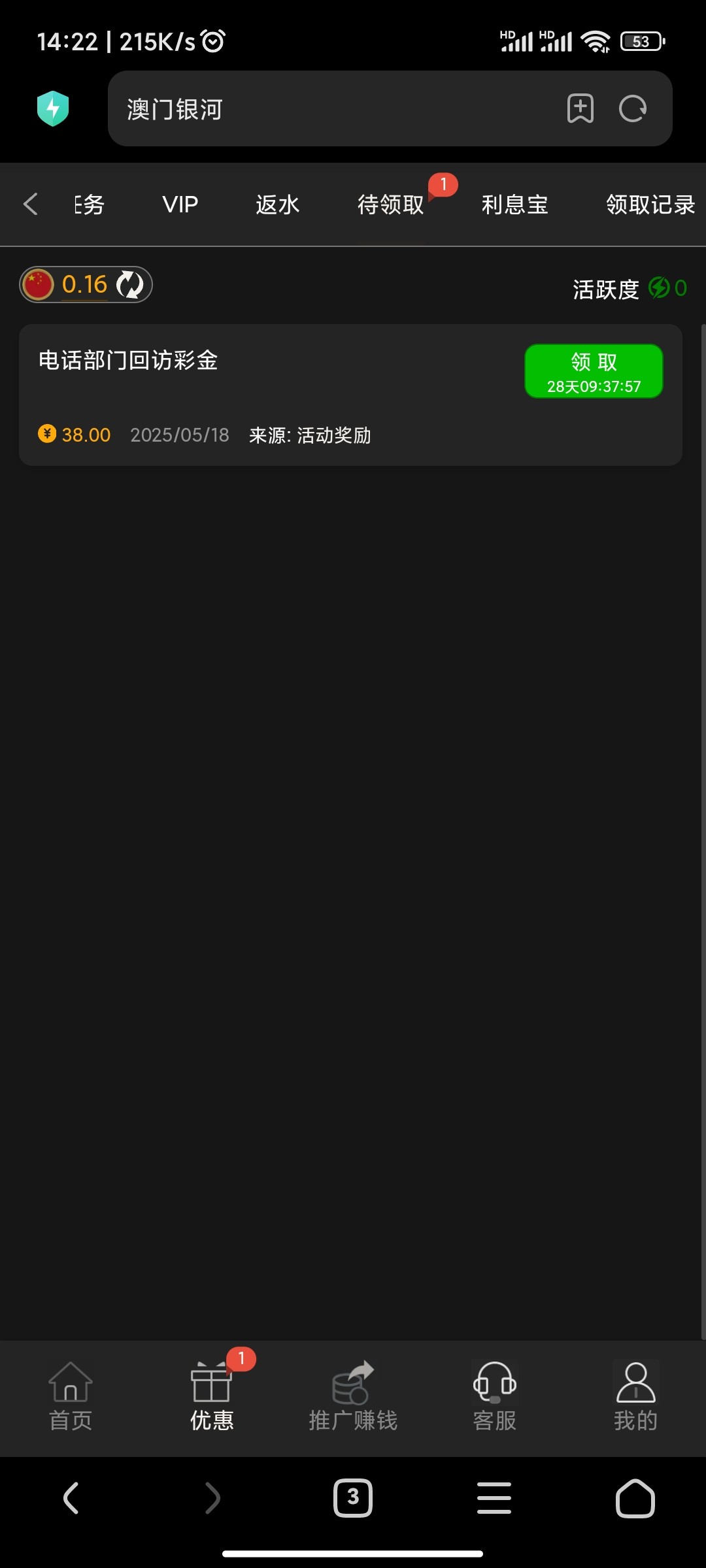Open the 我的 tab

[x=635, y=1397]
